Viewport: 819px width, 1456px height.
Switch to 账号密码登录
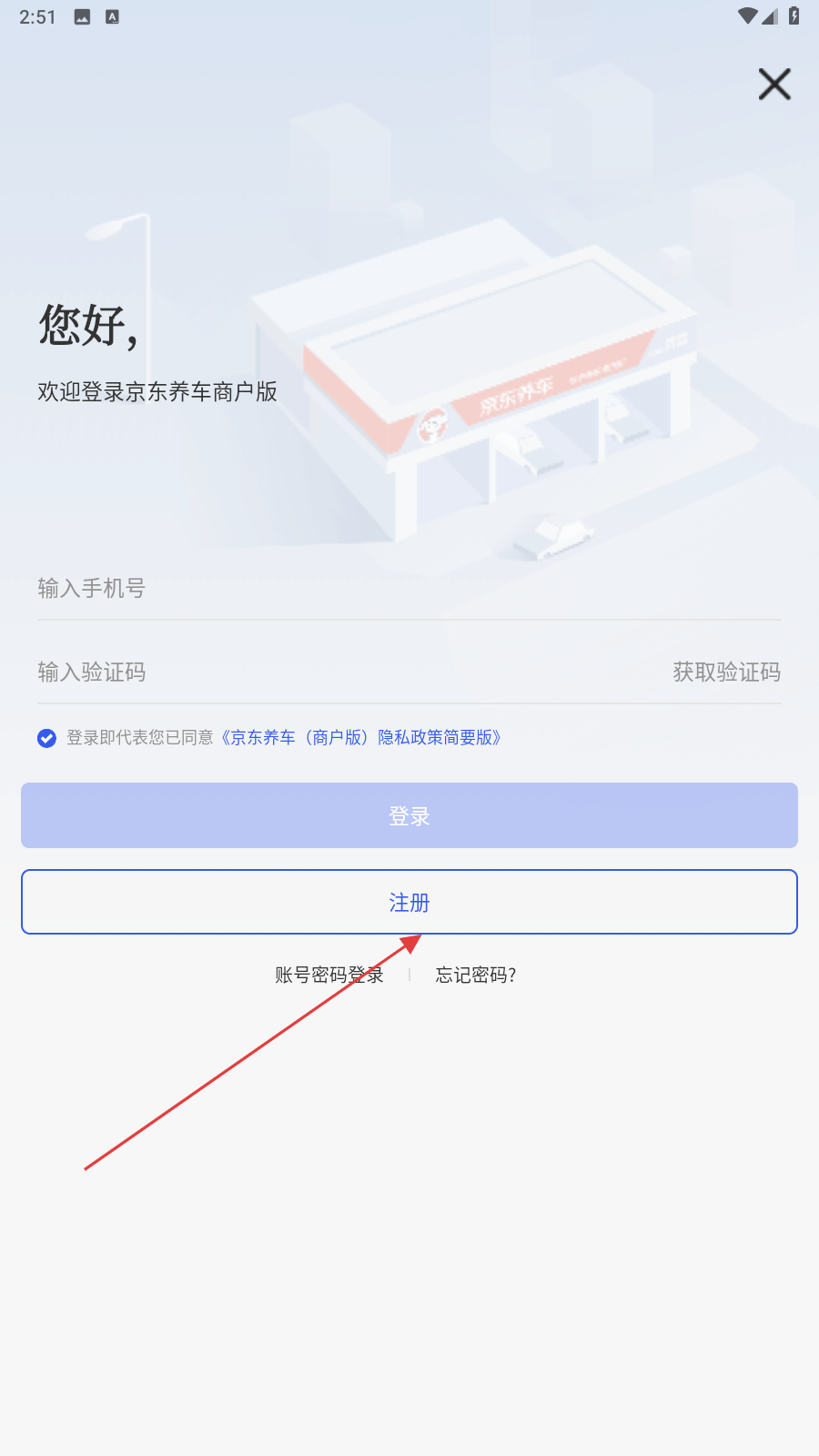(x=329, y=976)
